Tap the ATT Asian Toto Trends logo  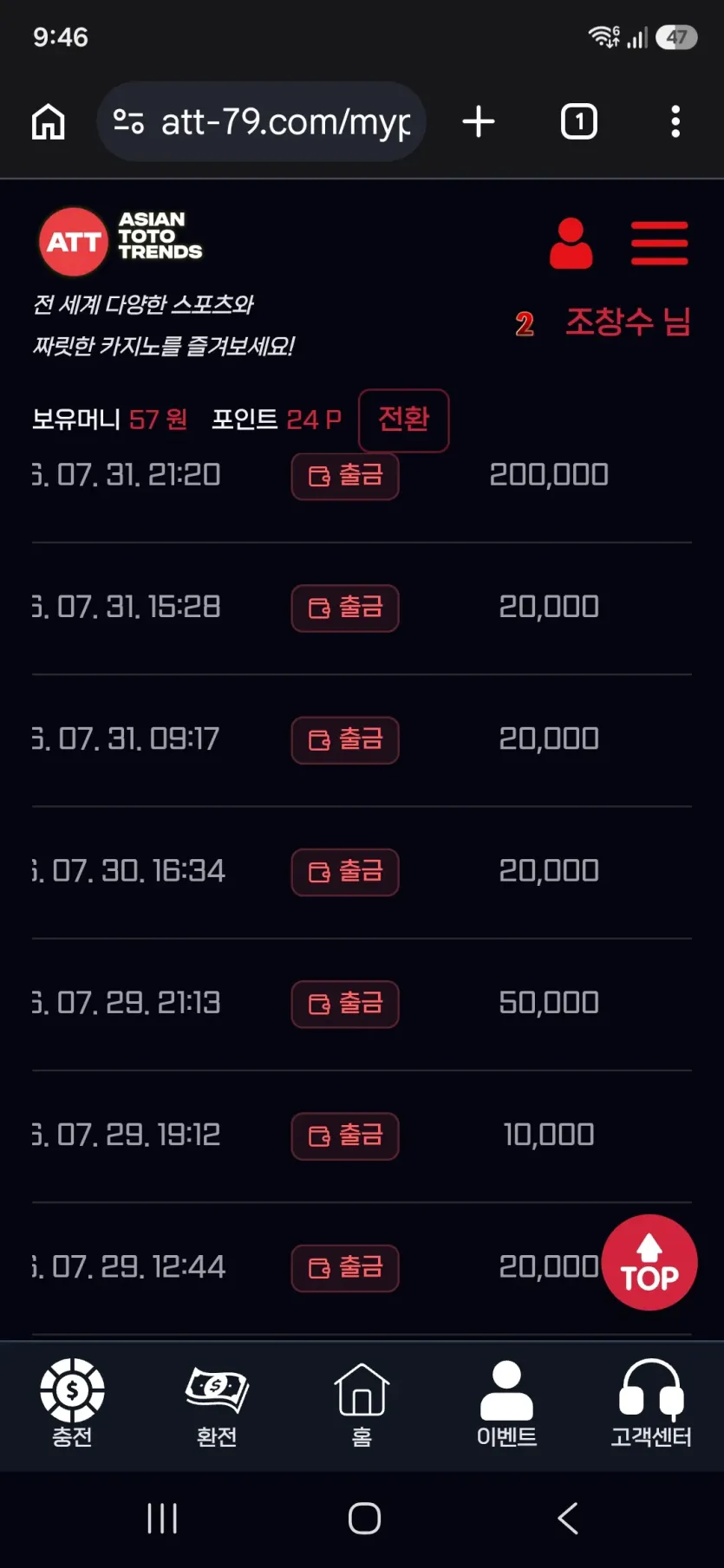(x=121, y=240)
